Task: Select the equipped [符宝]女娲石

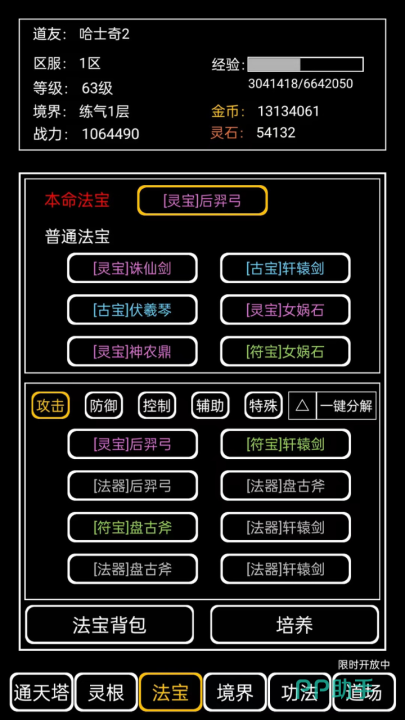Action: point(285,352)
